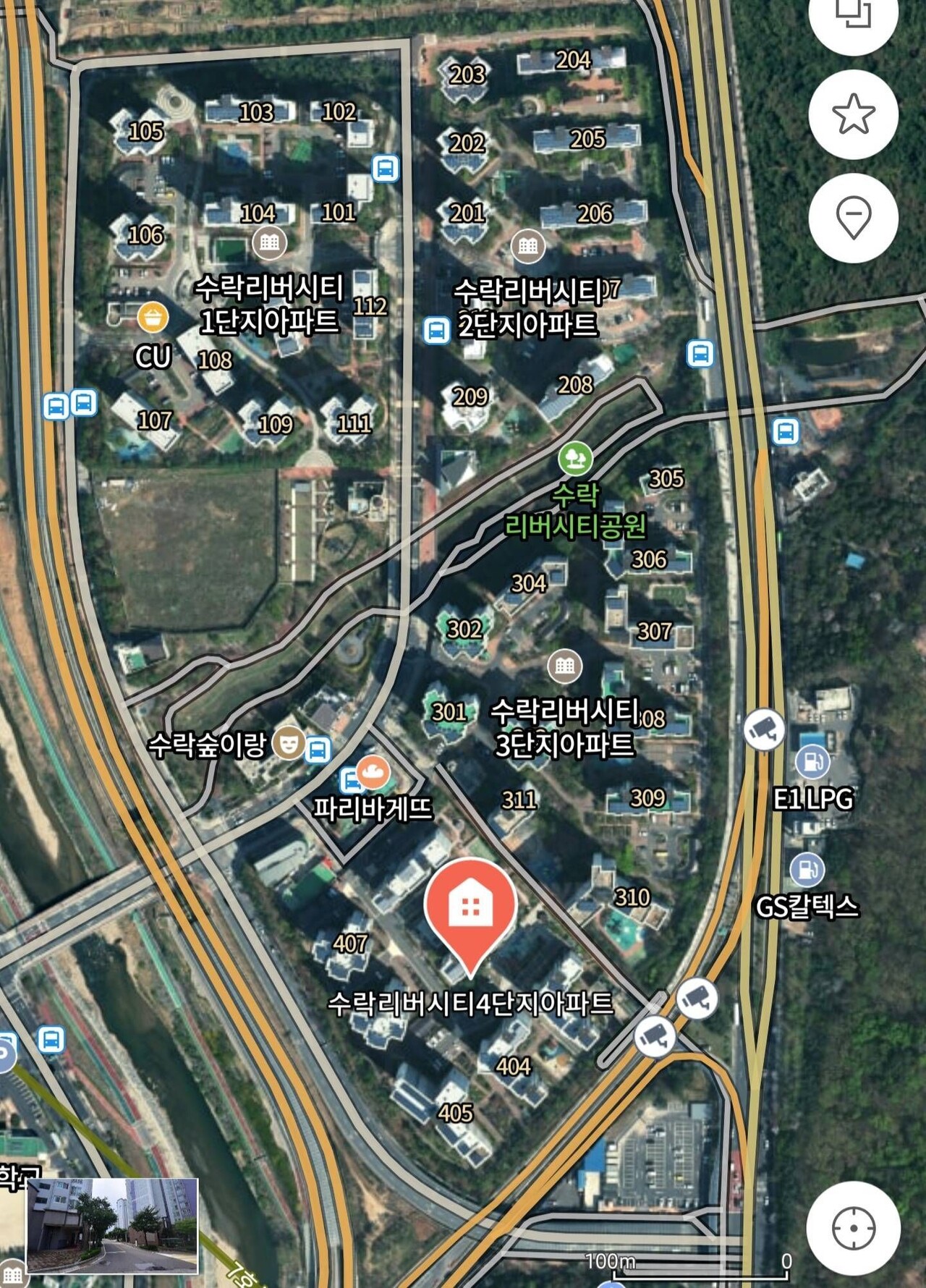
Task: Open the map layers button
Action: [853, 14]
